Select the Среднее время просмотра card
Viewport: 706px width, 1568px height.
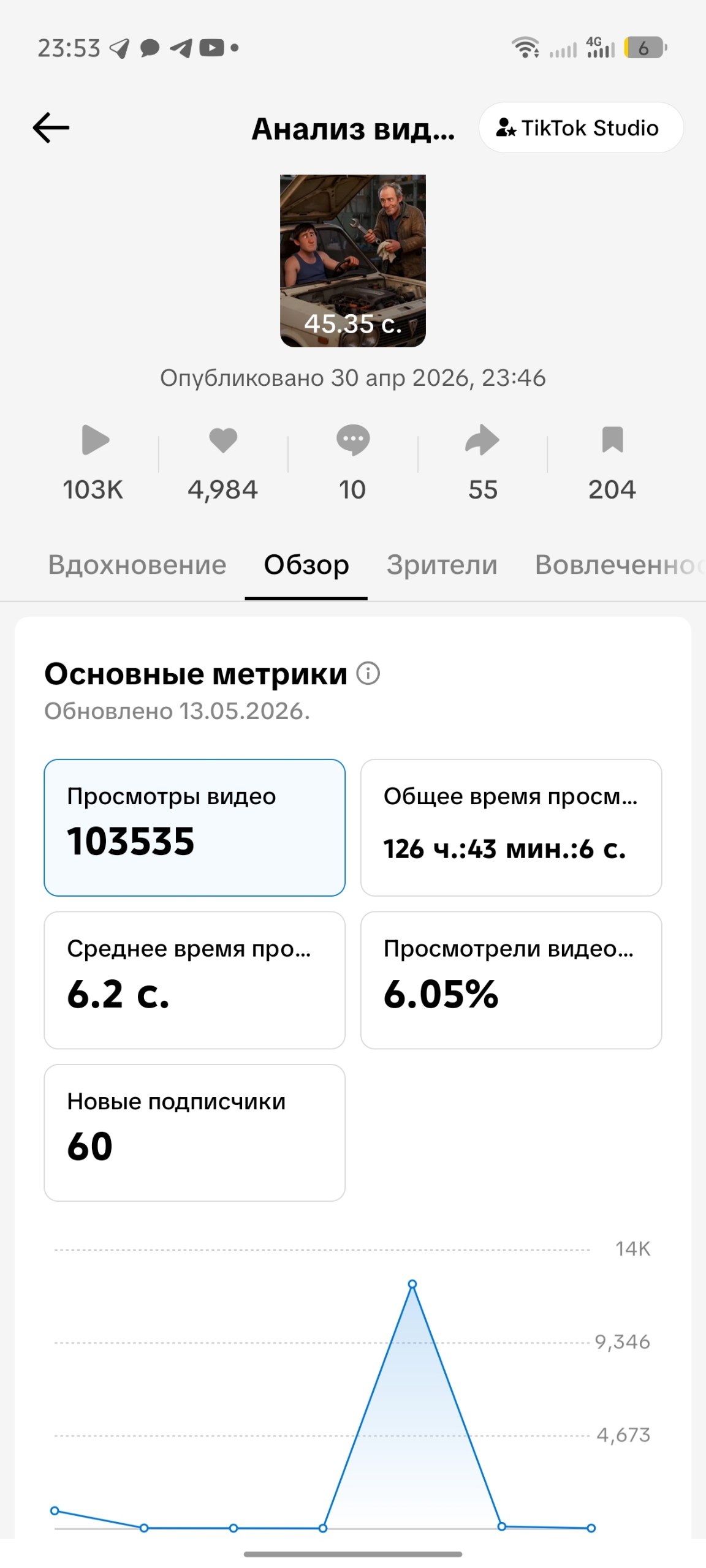tap(194, 980)
